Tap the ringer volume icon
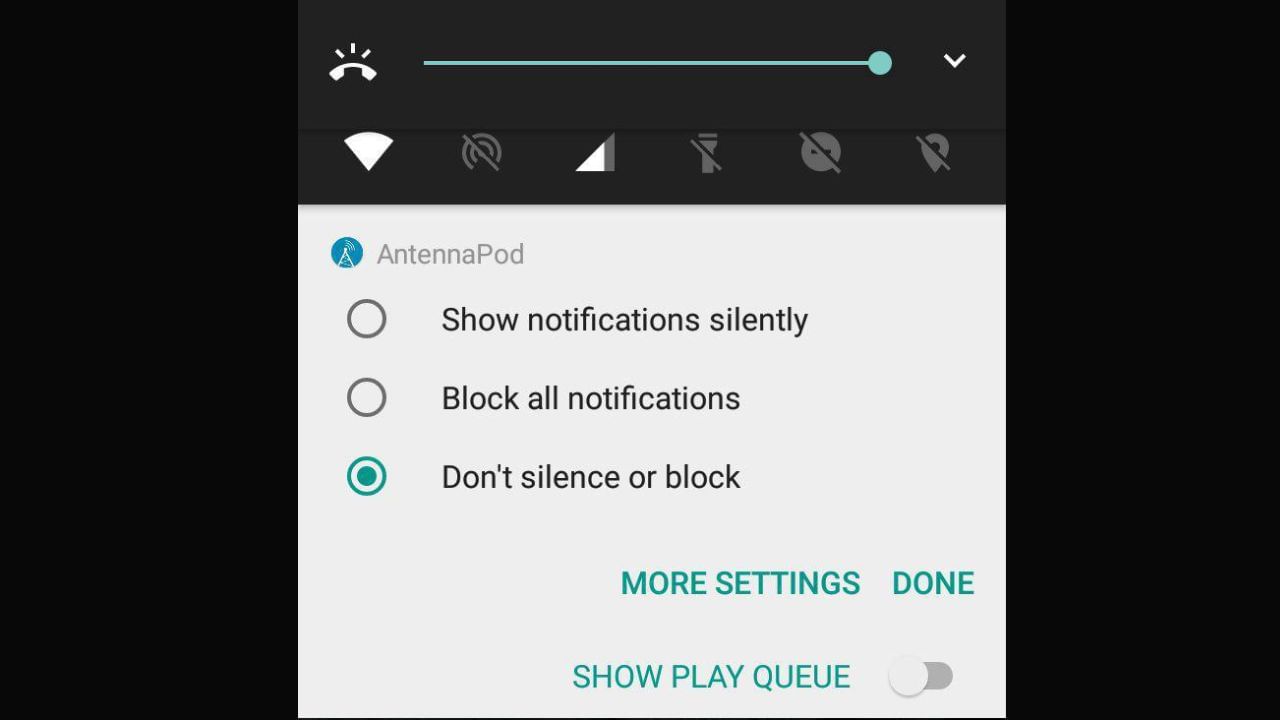Screen dimensions: 1280x720 [353, 63]
